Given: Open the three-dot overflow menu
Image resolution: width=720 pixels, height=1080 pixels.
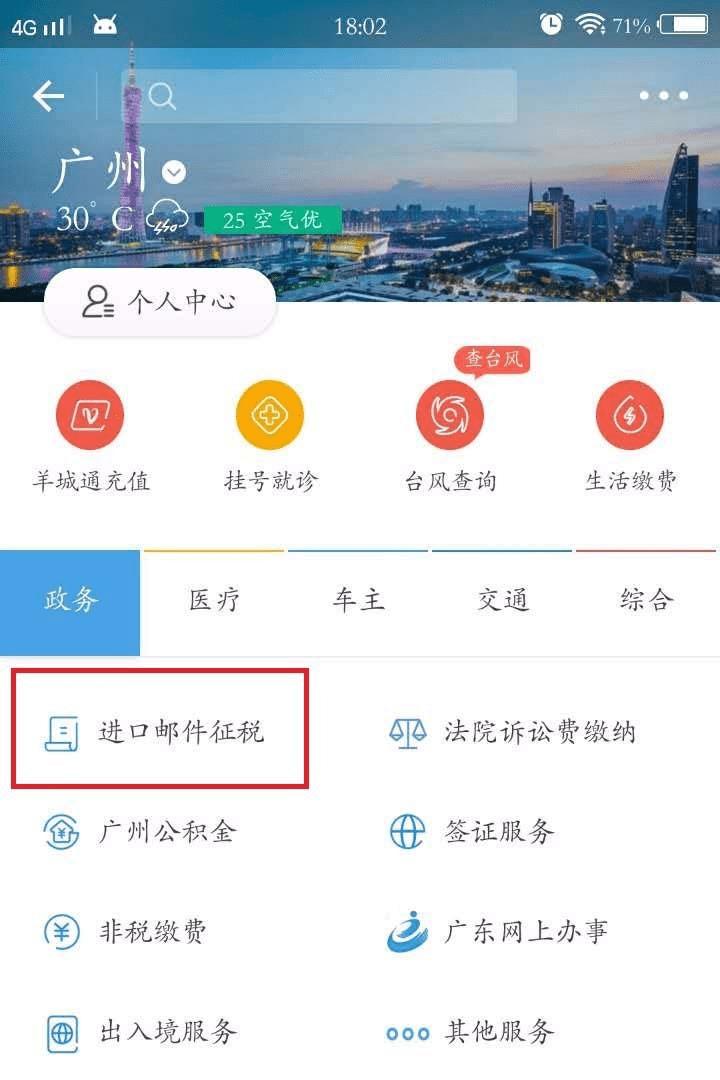Looking at the screenshot, I should click(x=664, y=96).
